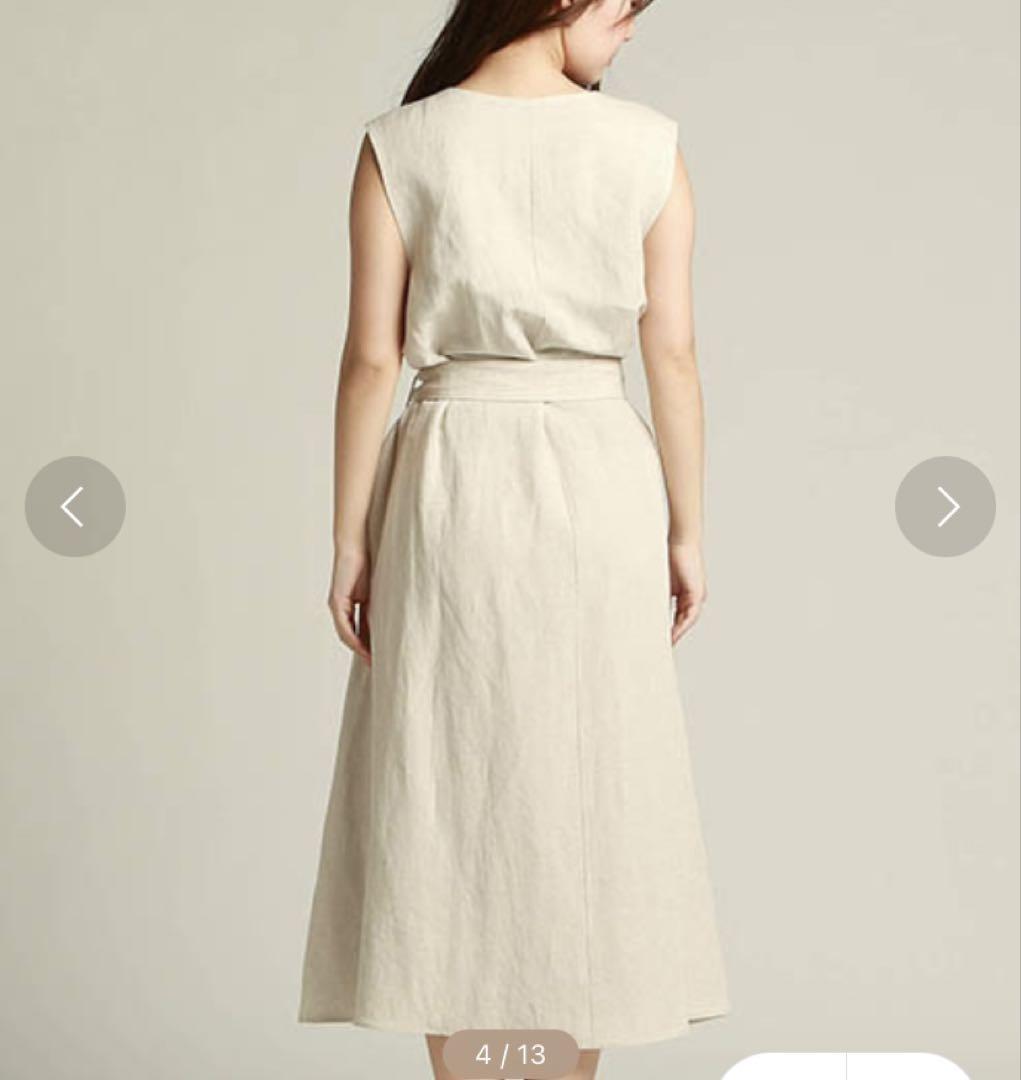Viewport: 1021px width, 1080px height.
Task: Open the dress back-view photo fullscreen
Action: 515,600
